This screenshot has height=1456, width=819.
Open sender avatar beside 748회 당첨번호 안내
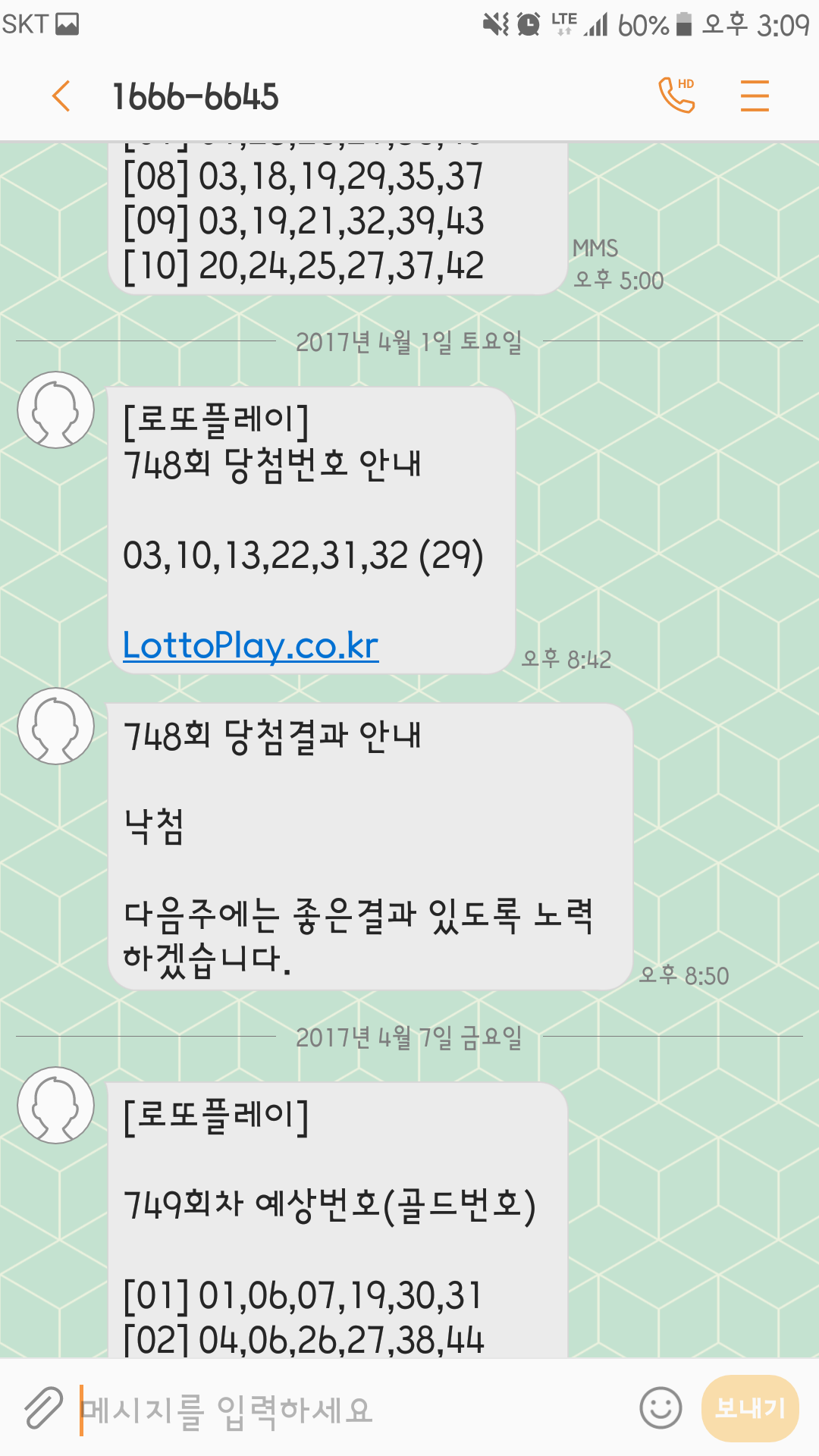click(56, 409)
